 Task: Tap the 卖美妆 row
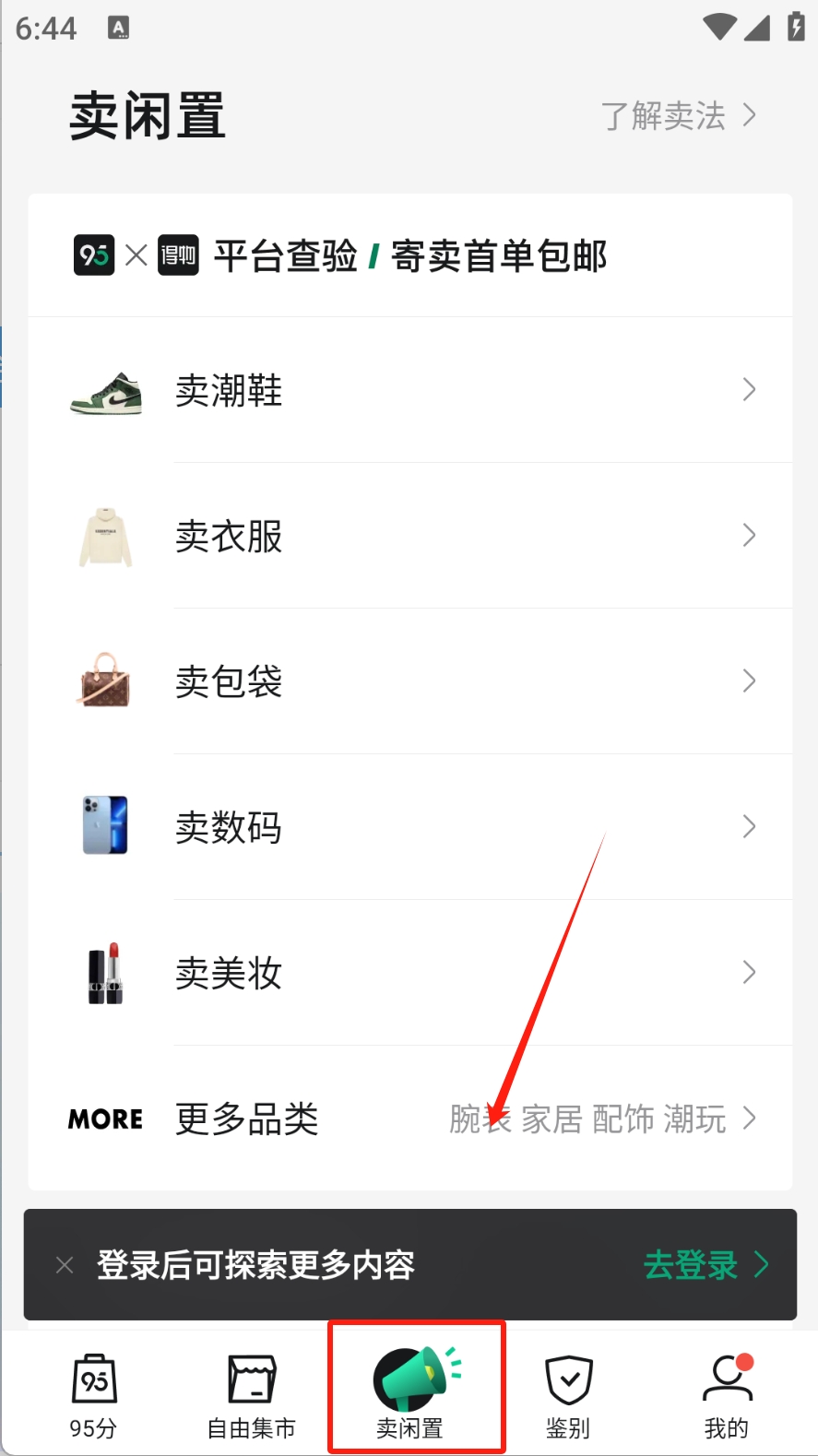point(410,973)
